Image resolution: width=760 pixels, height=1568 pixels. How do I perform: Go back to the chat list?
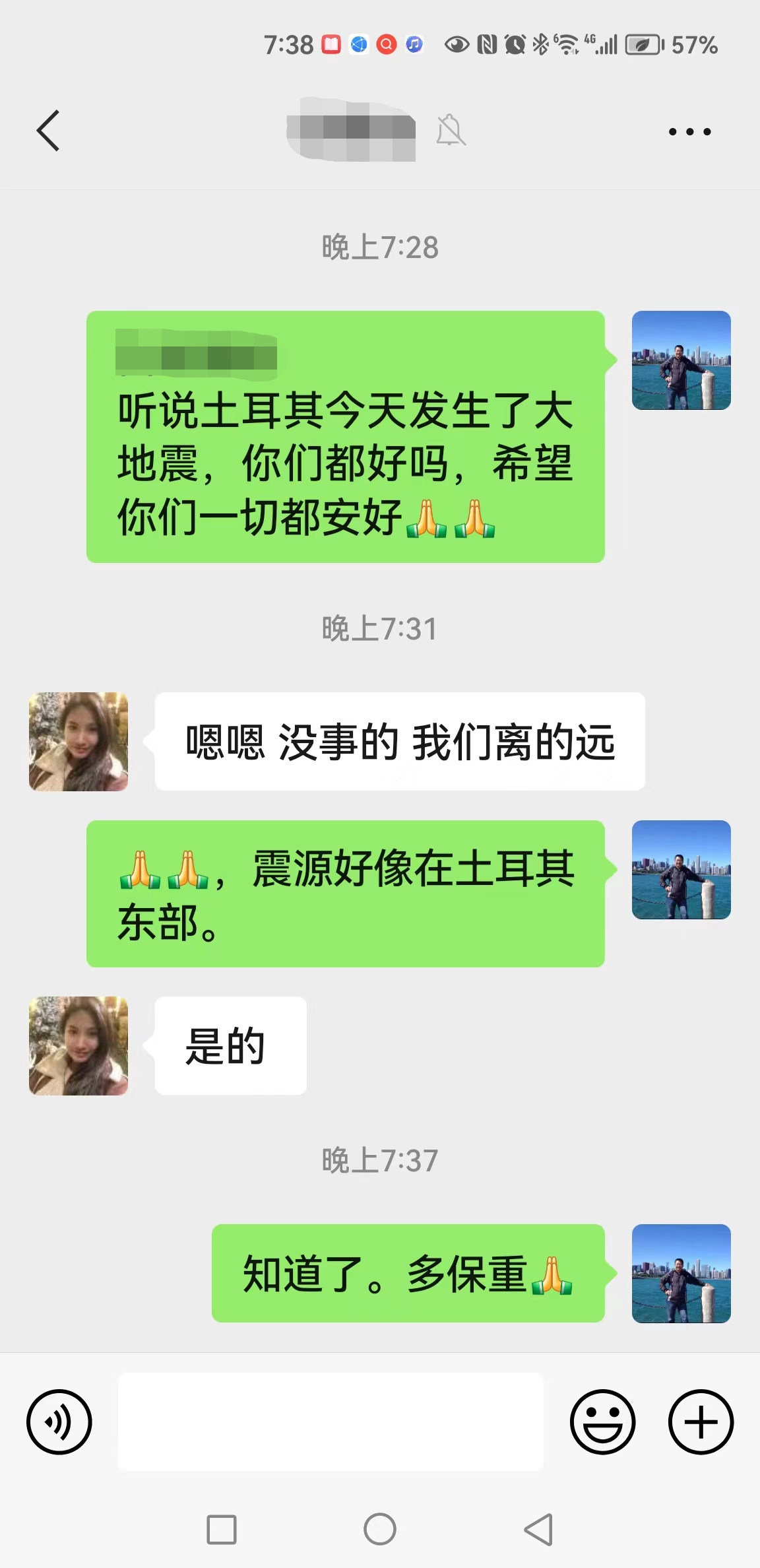tap(48, 131)
